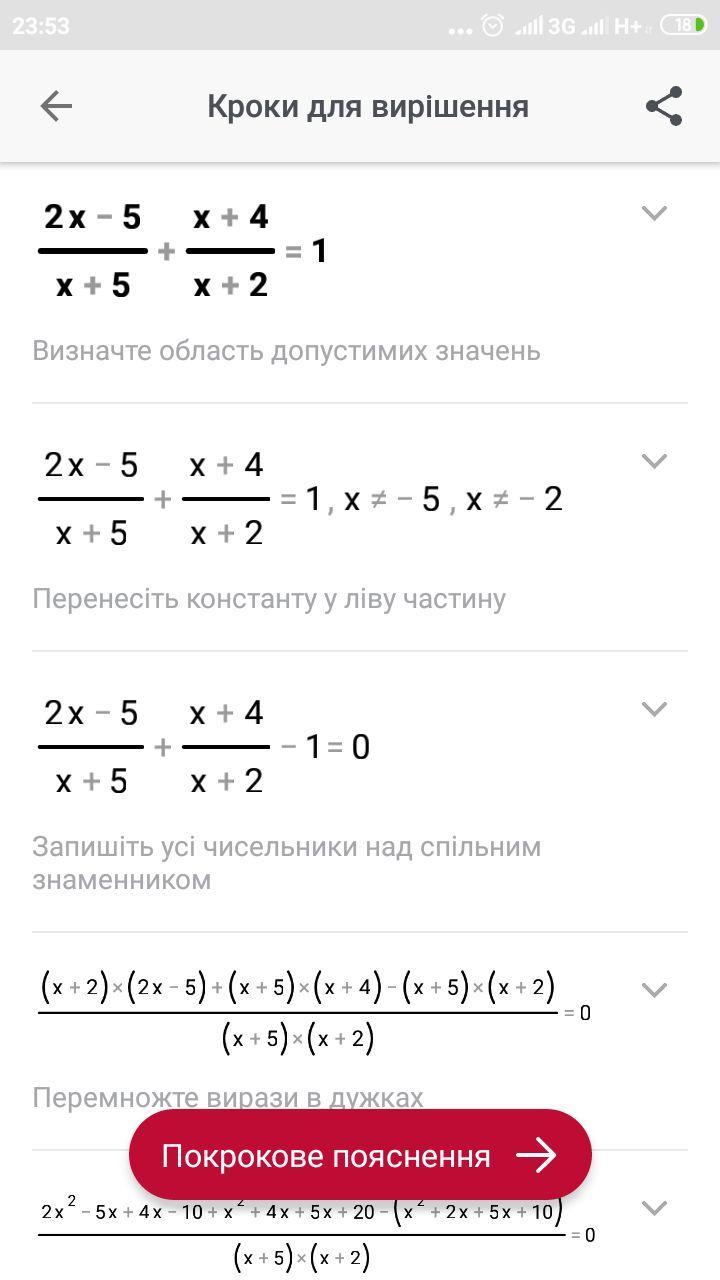Expand the Запишіть усі чисельники step

654,709
